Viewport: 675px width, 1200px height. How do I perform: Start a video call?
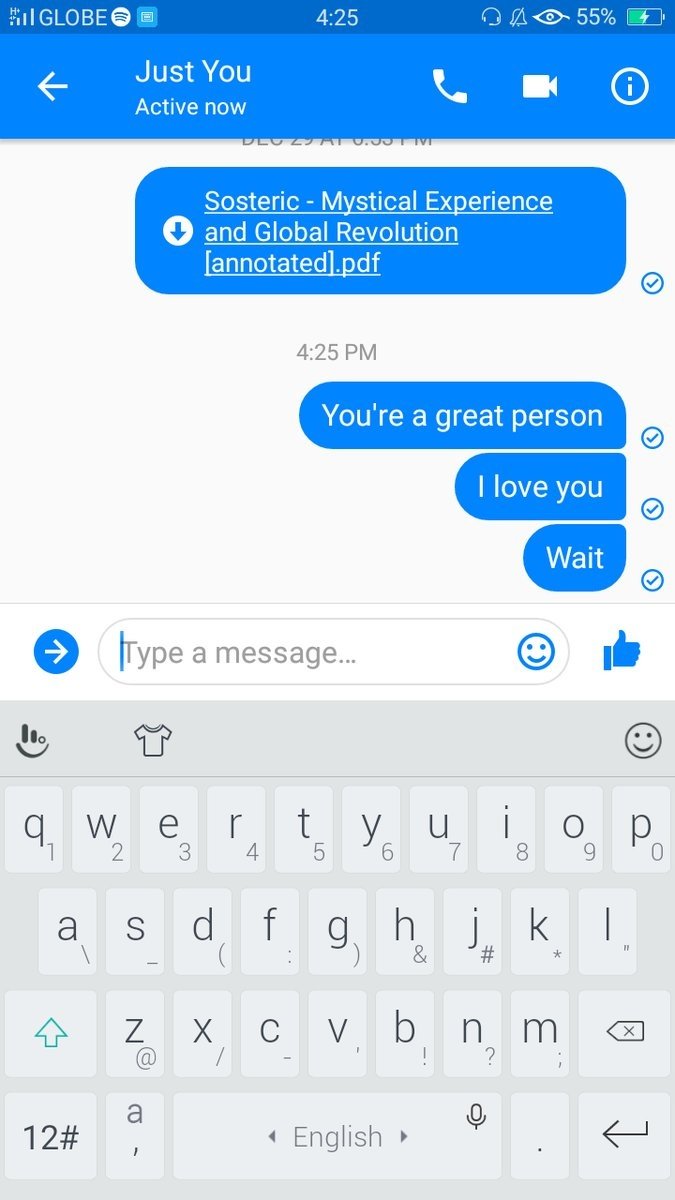click(540, 87)
